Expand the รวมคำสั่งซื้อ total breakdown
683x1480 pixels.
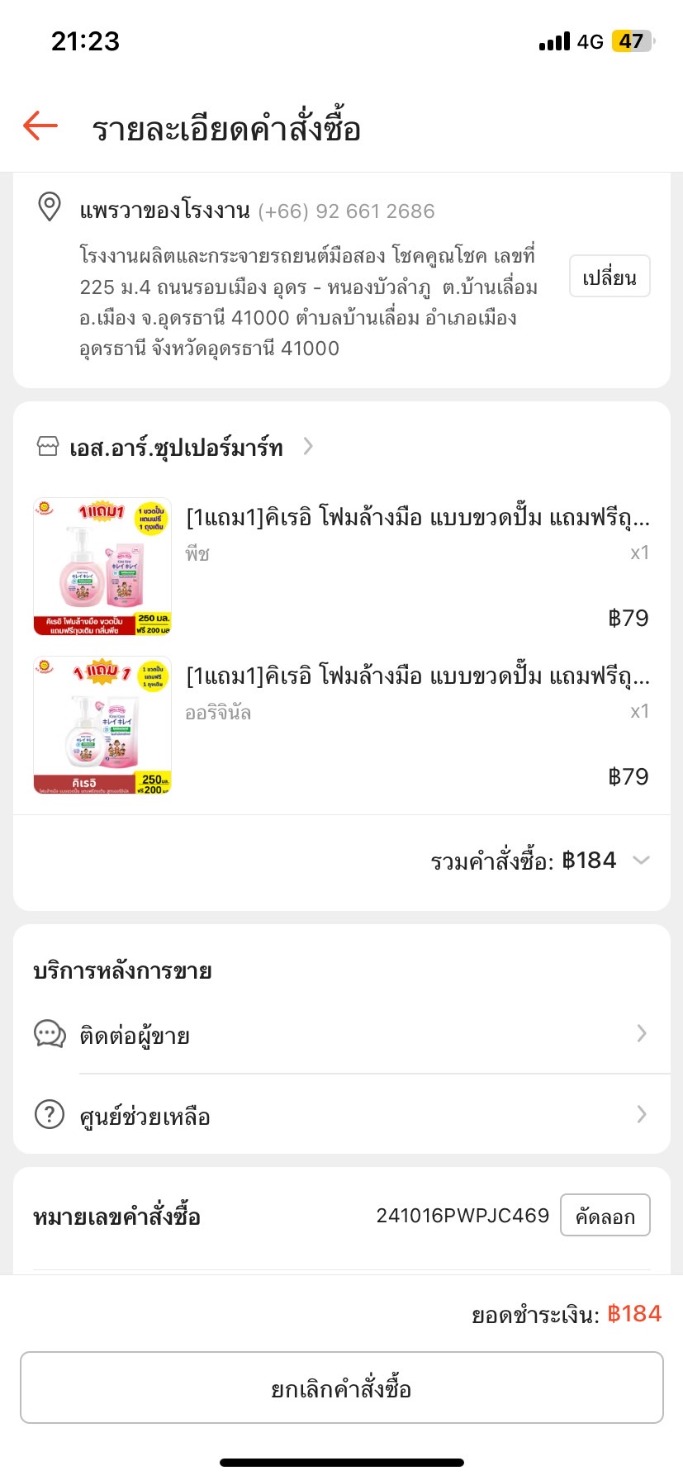641,860
